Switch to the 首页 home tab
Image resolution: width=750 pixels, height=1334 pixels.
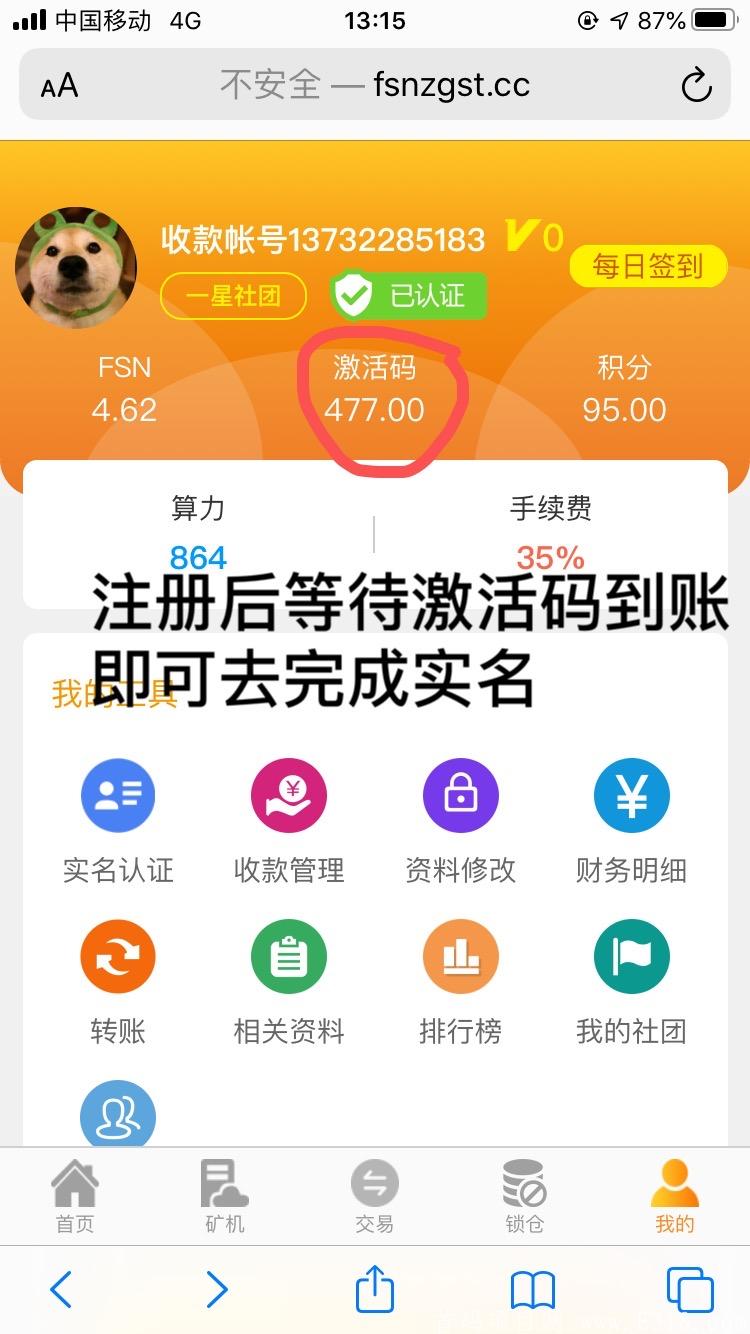(74, 1196)
